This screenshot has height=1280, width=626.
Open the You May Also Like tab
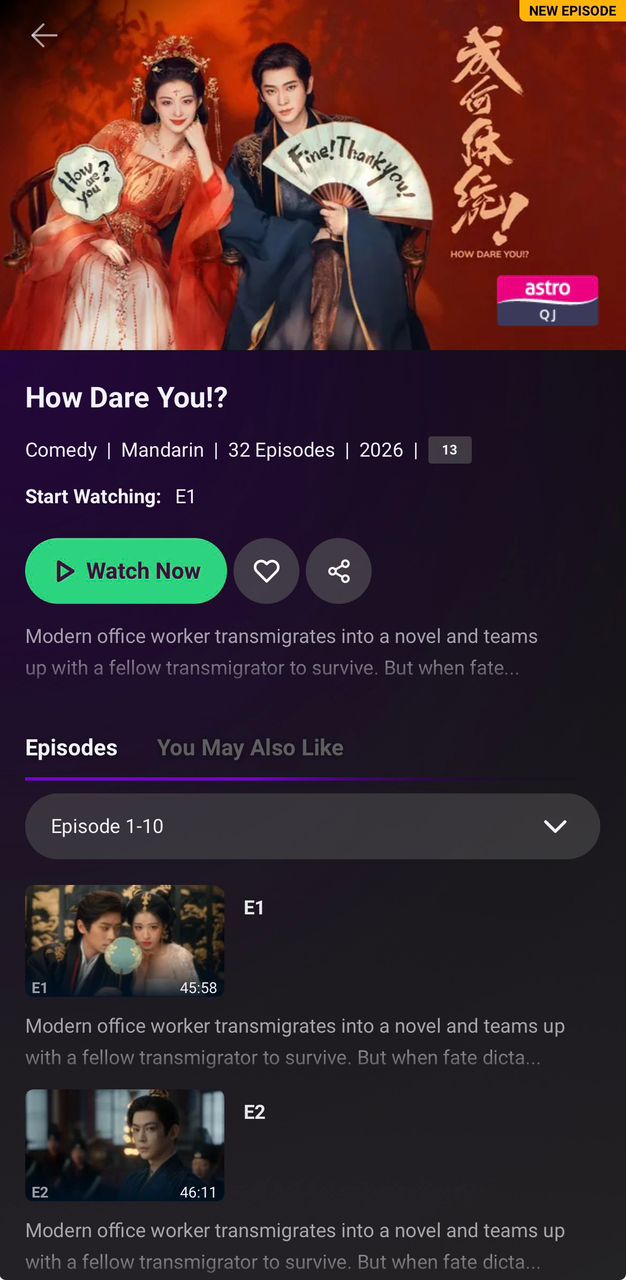tap(250, 748)
